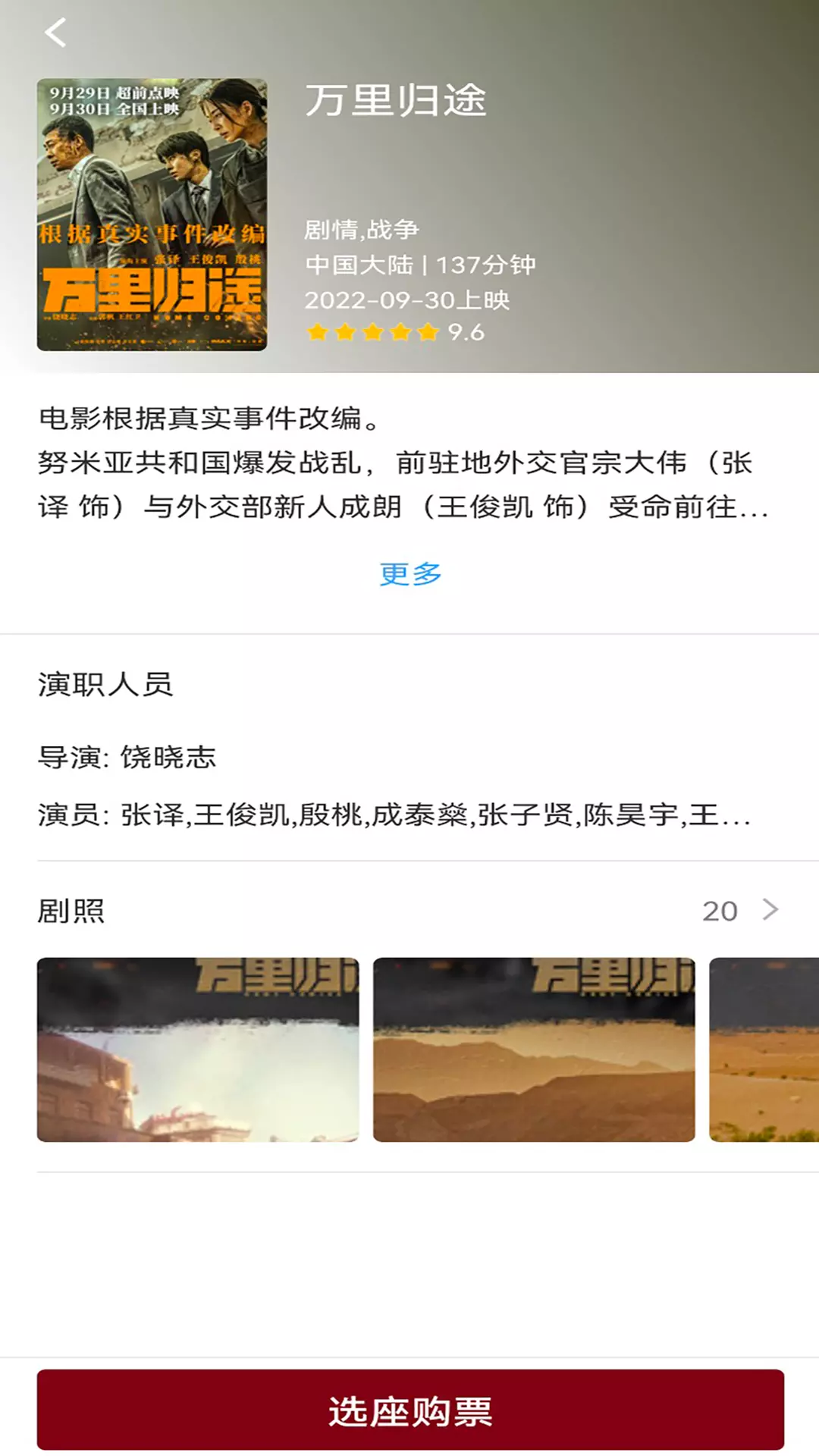Open the partially visible third still
The image size is (819, 1456).
click(x=764, y=1050)
